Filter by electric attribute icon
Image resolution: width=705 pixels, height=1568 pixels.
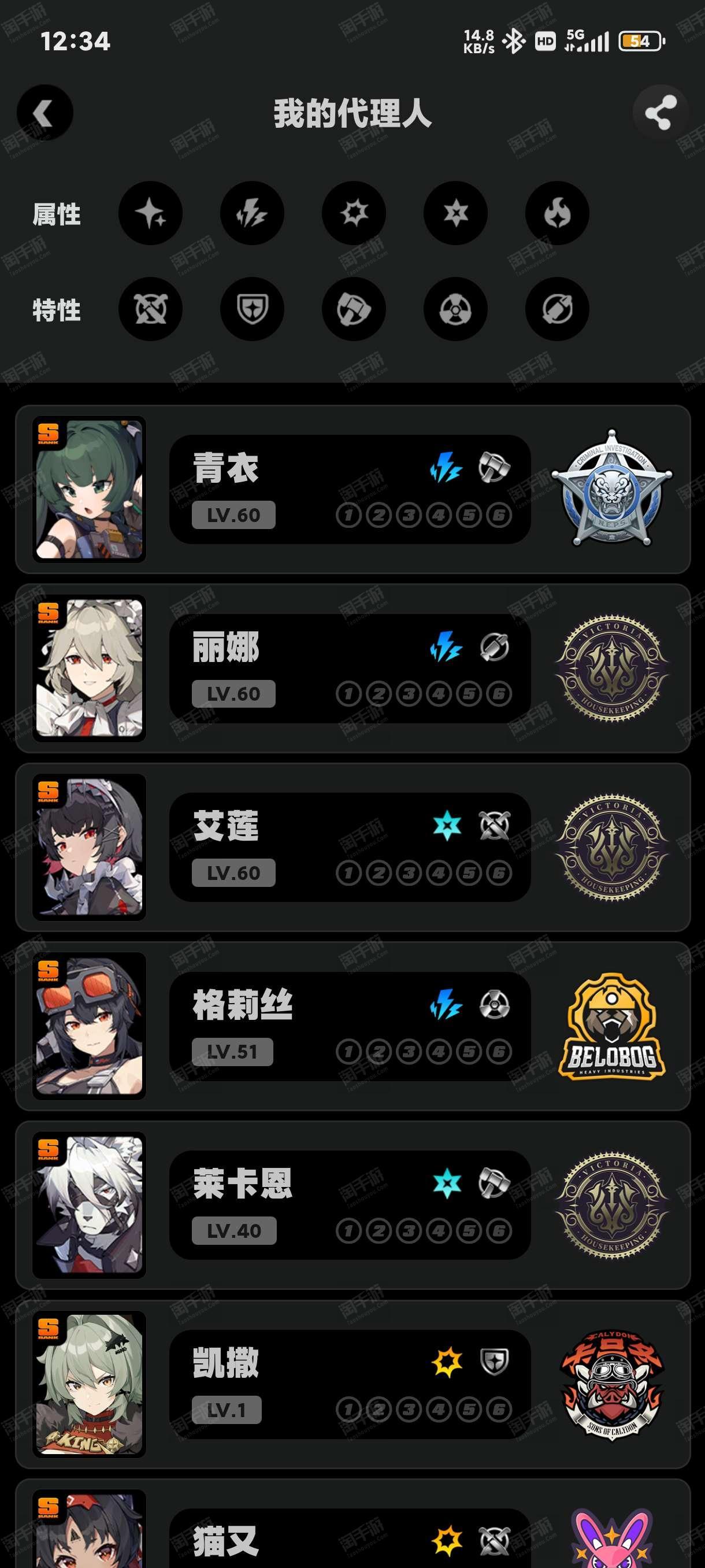(x=252, y=213)
